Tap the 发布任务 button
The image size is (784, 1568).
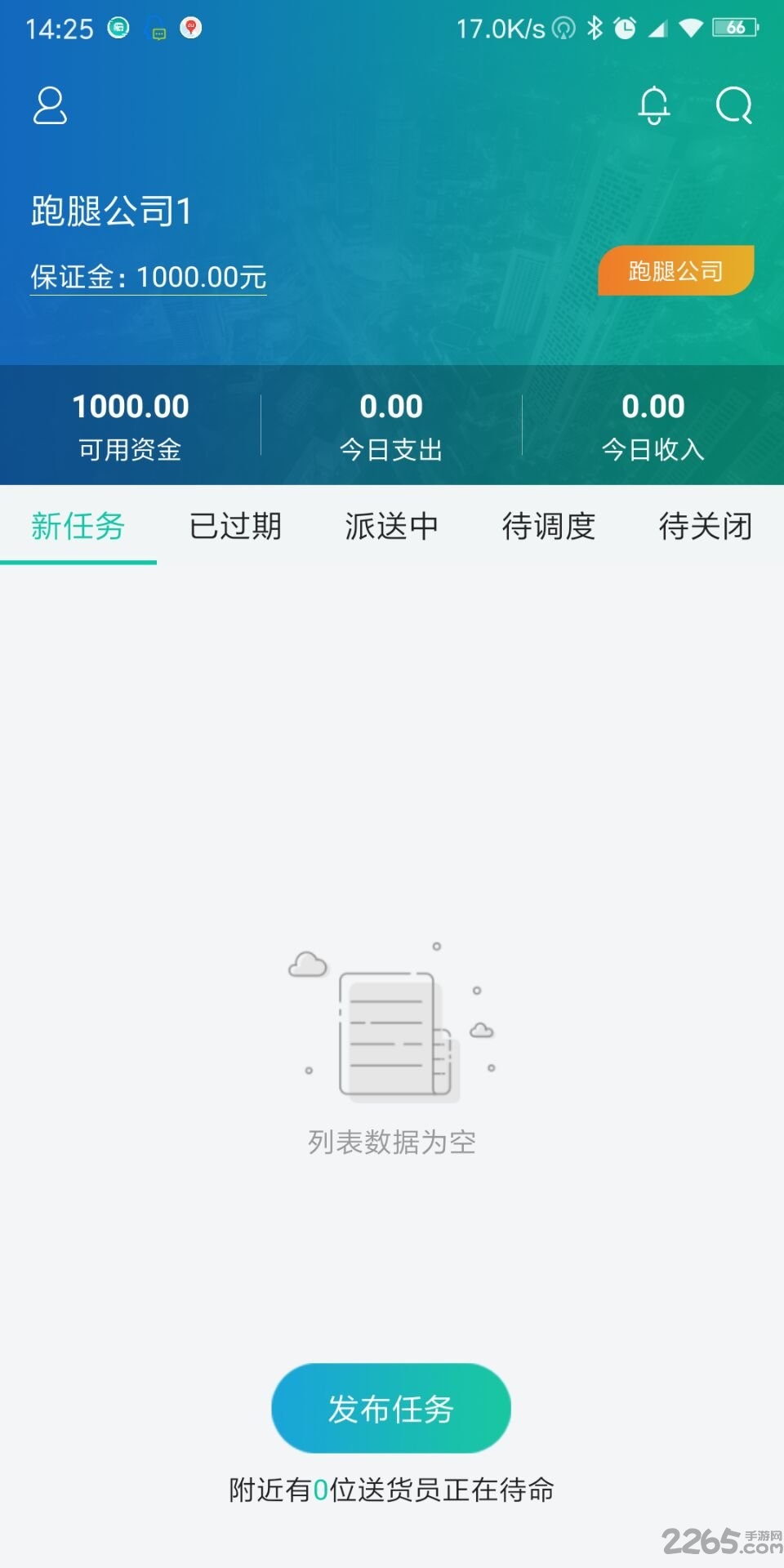pos(391,1408)
